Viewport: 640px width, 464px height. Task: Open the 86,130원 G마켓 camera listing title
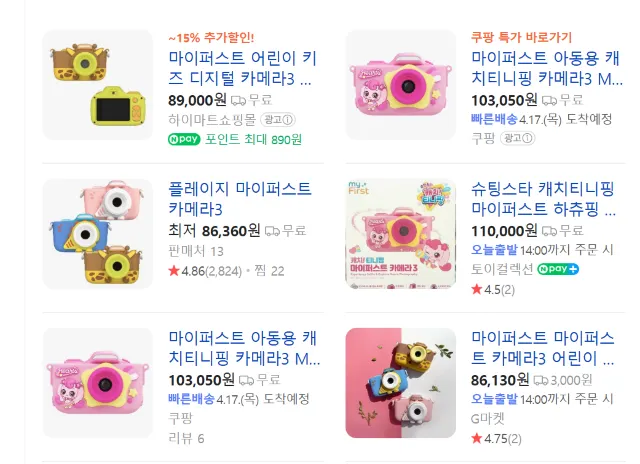coord(543,348)
